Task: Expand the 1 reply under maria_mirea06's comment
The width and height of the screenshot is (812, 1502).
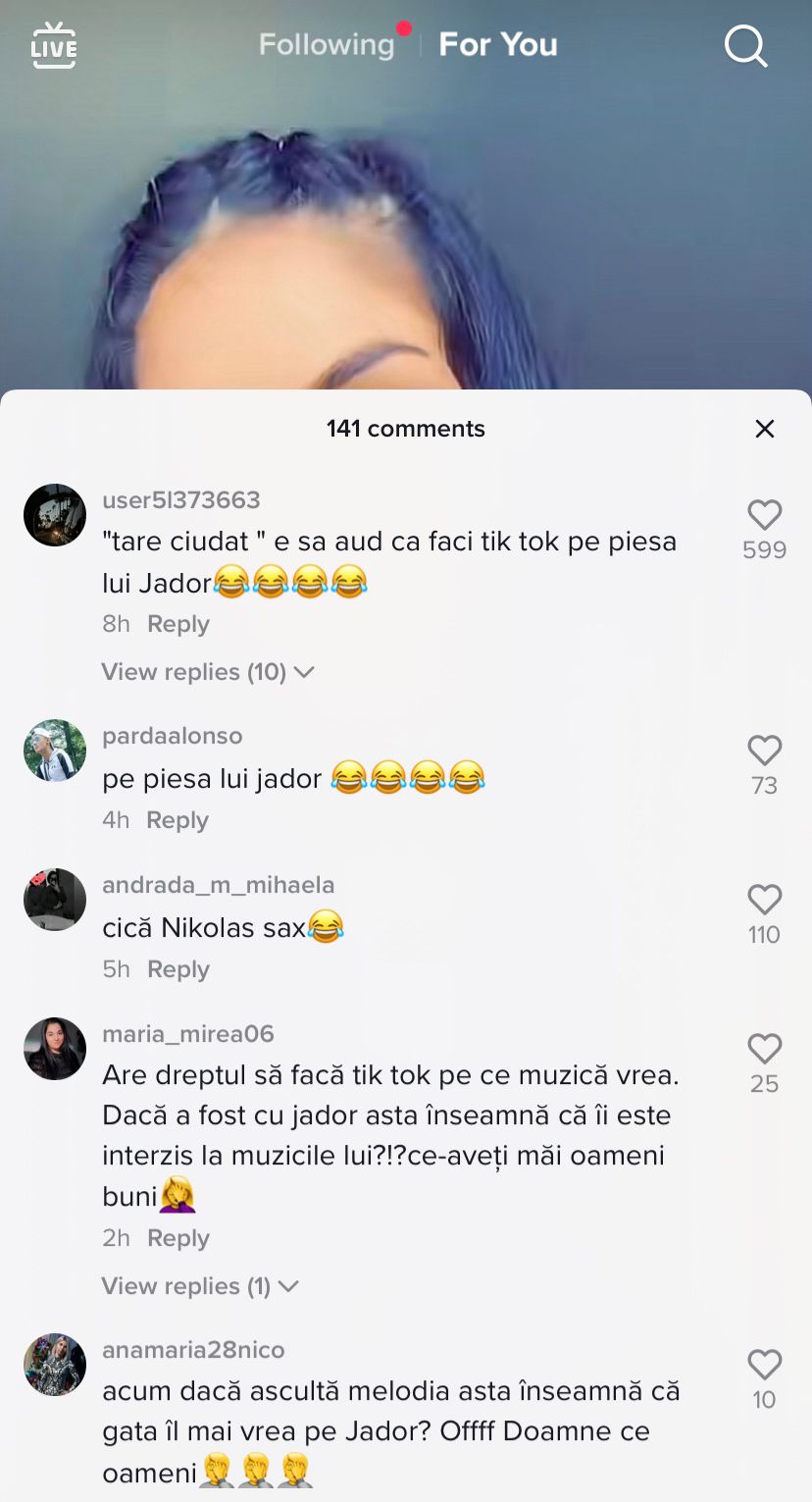Action: tap(199, 1286)
